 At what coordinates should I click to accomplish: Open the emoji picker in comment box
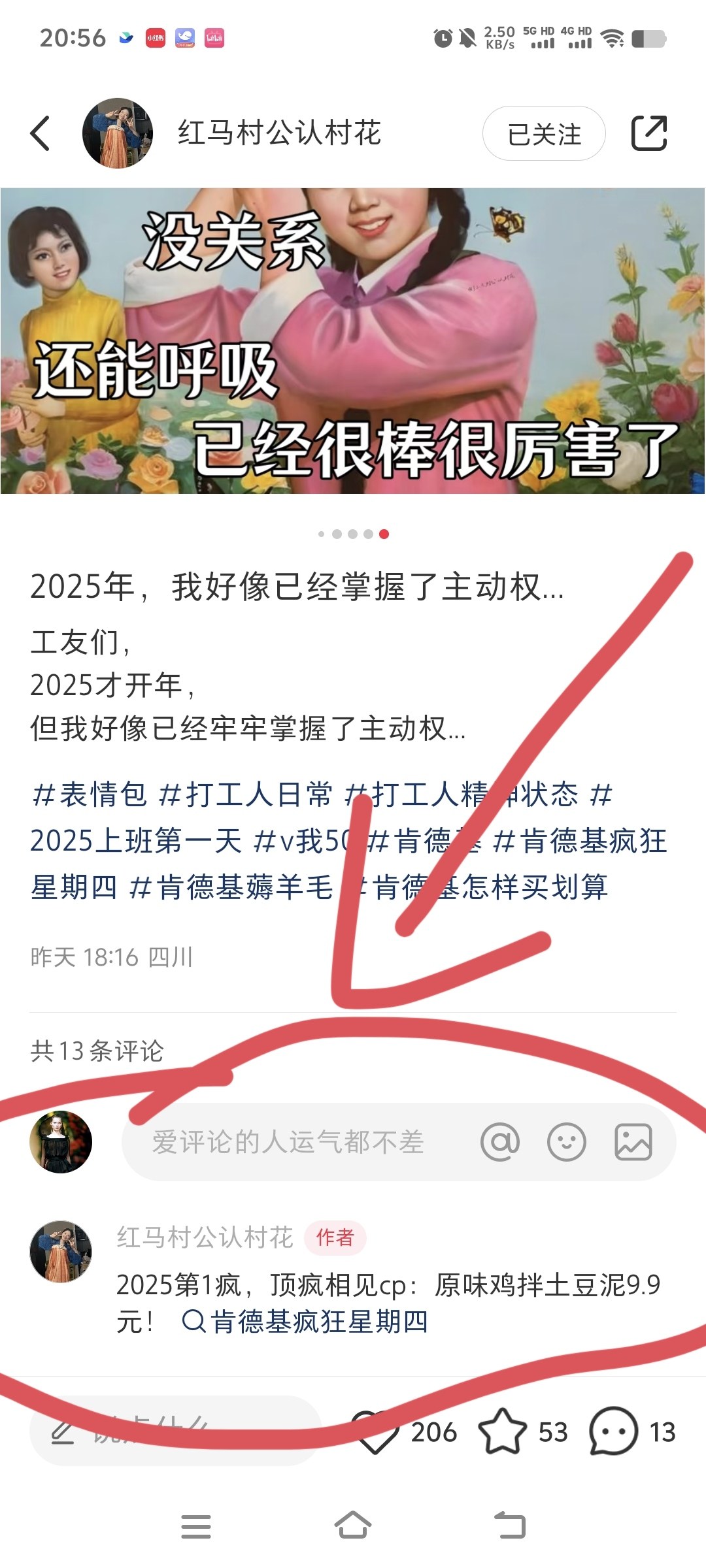point(566,1142)
